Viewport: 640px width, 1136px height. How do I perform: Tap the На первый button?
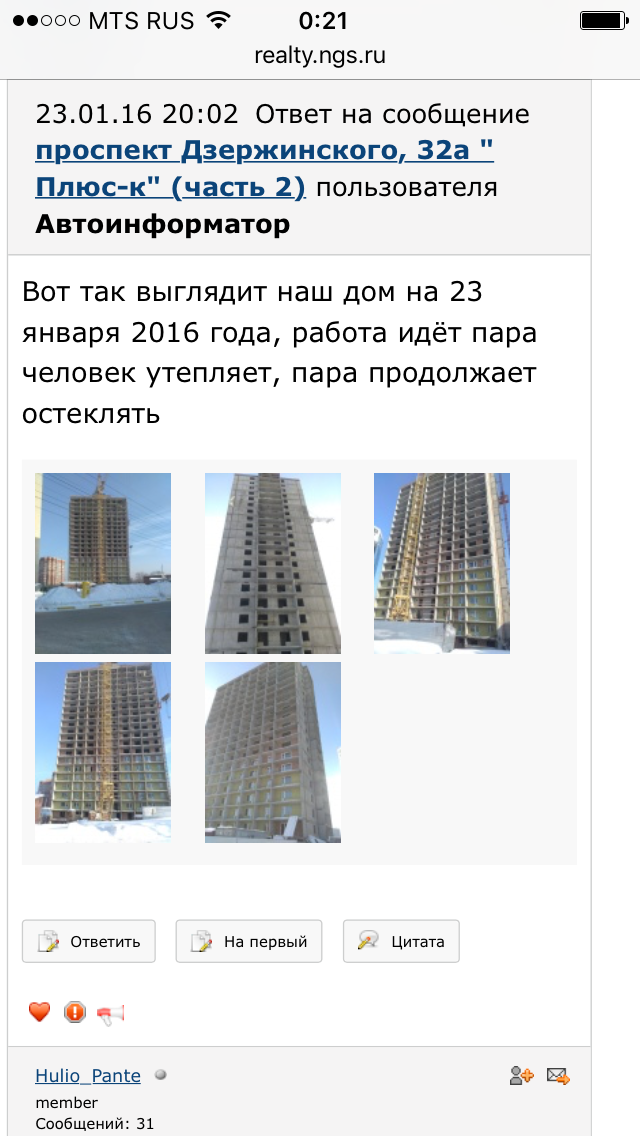249,941
